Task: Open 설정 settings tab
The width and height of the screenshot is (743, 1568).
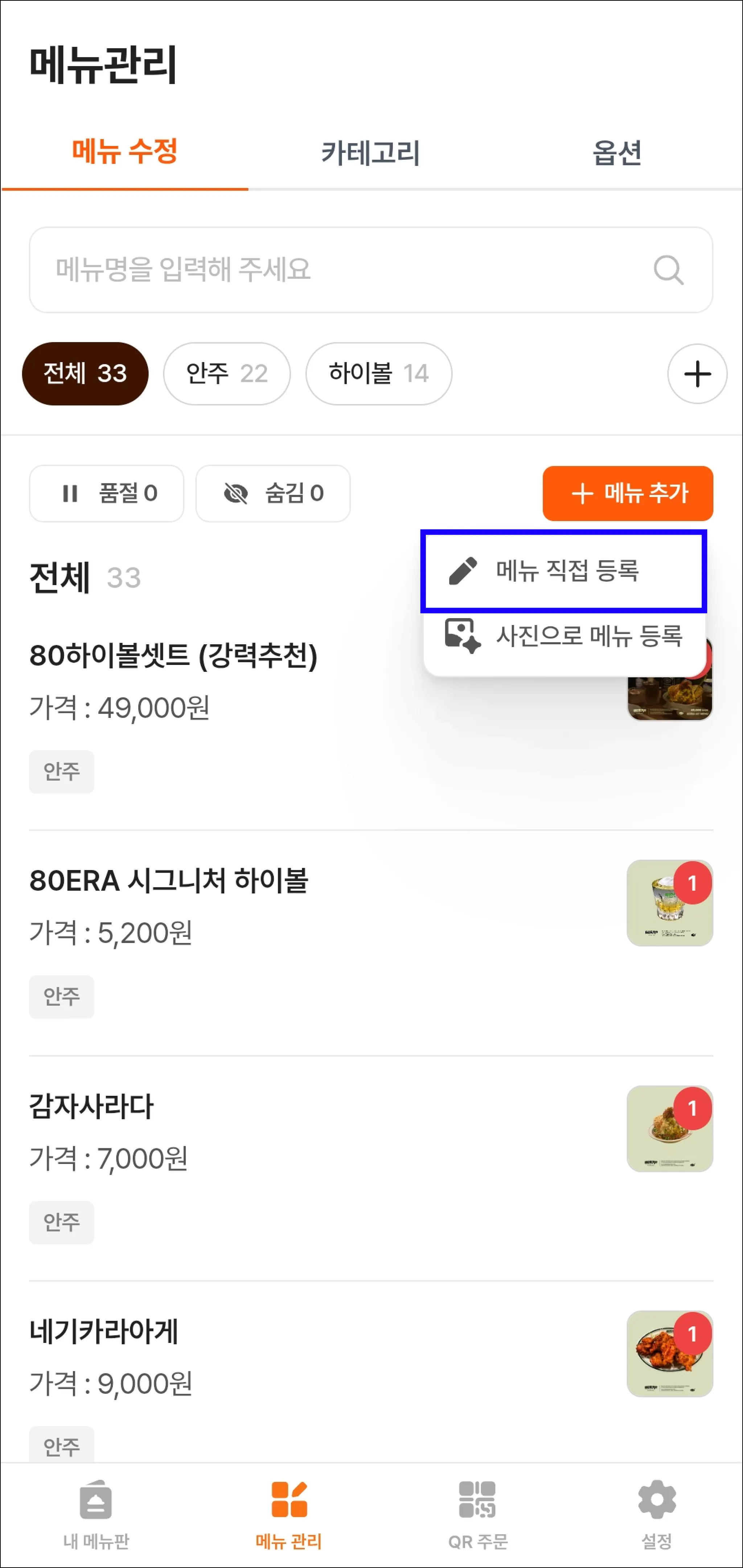Action: [657, 1514]
